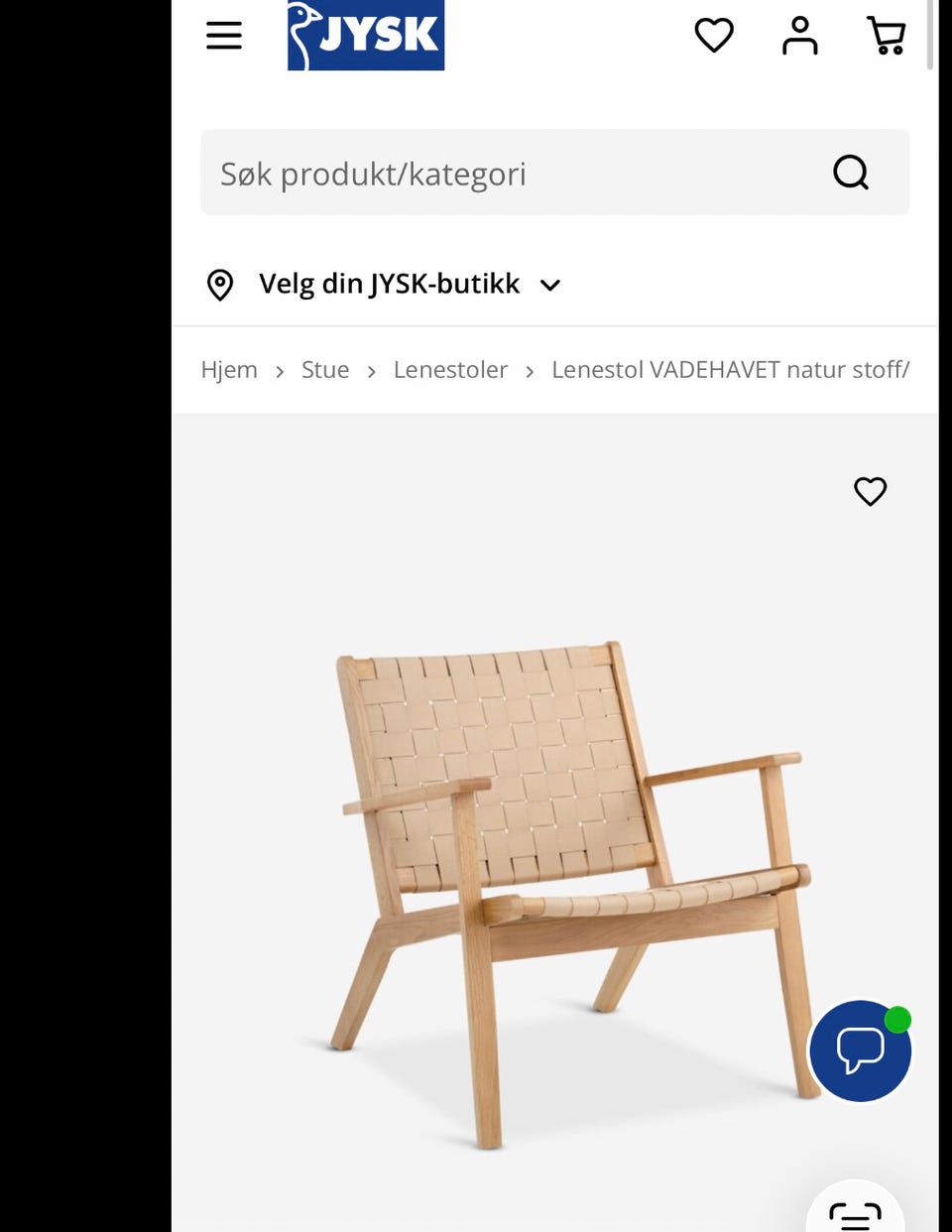The image size is (952, 1232).
Task: Select the VADEHAVET breadcrumb entry
Action: pyautogui.click(x=730, y=369)
